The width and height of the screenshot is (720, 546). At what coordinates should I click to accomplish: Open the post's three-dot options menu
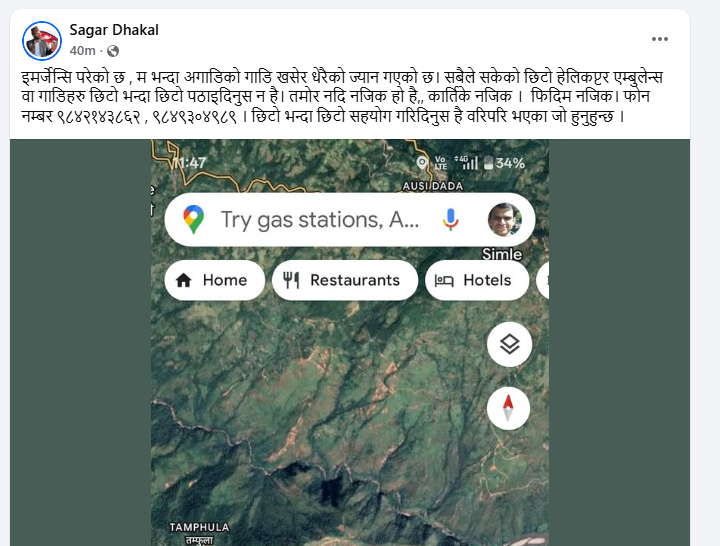(659, 39)
